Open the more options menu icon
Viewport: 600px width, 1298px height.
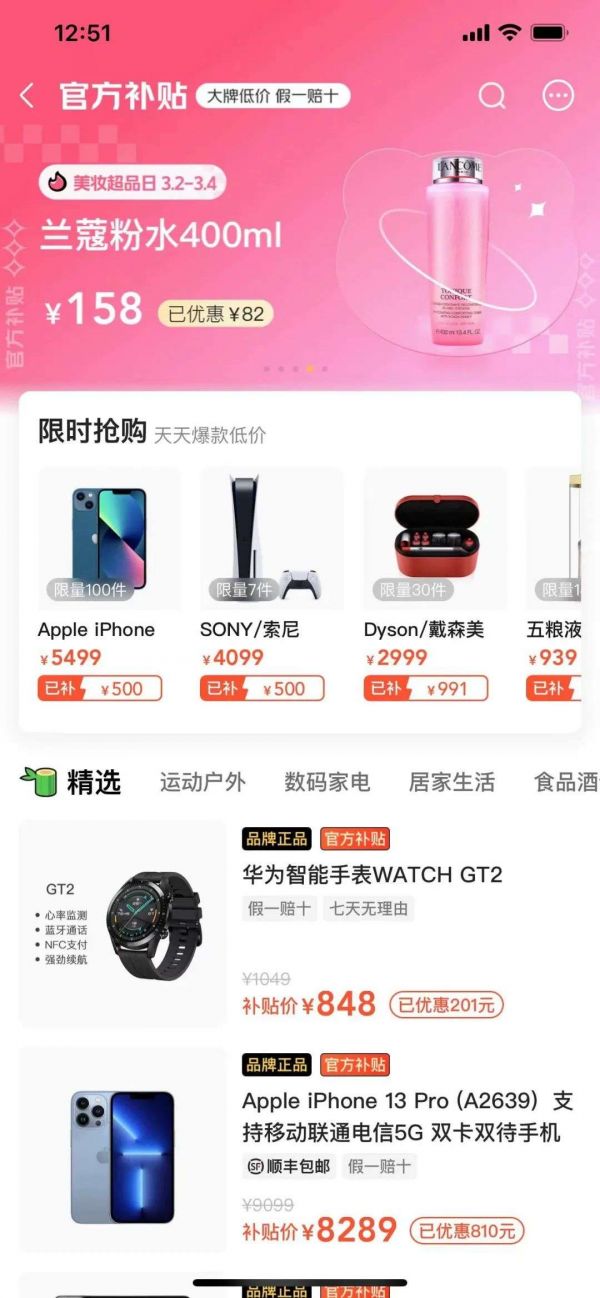558,96
